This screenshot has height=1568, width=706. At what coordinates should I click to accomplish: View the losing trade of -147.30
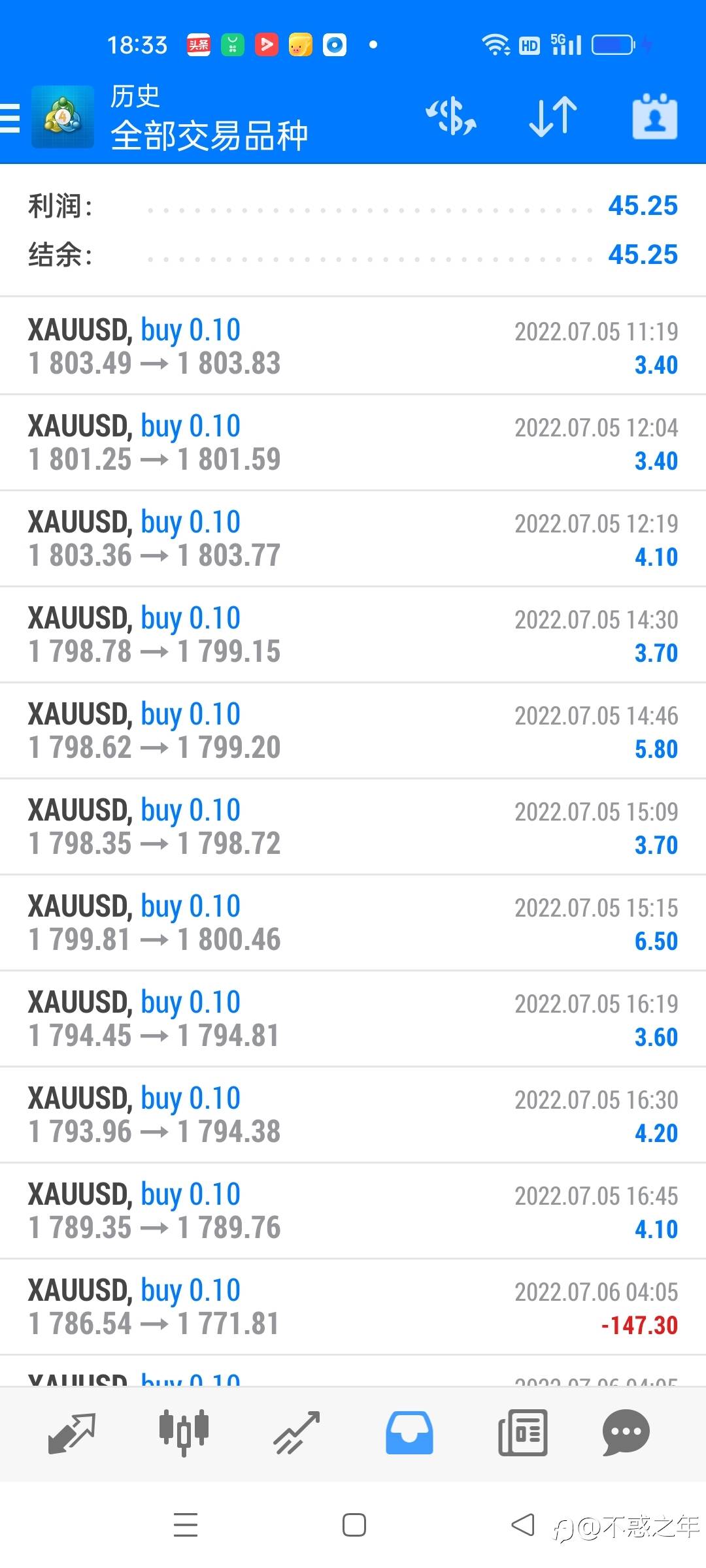(353, 1307)
